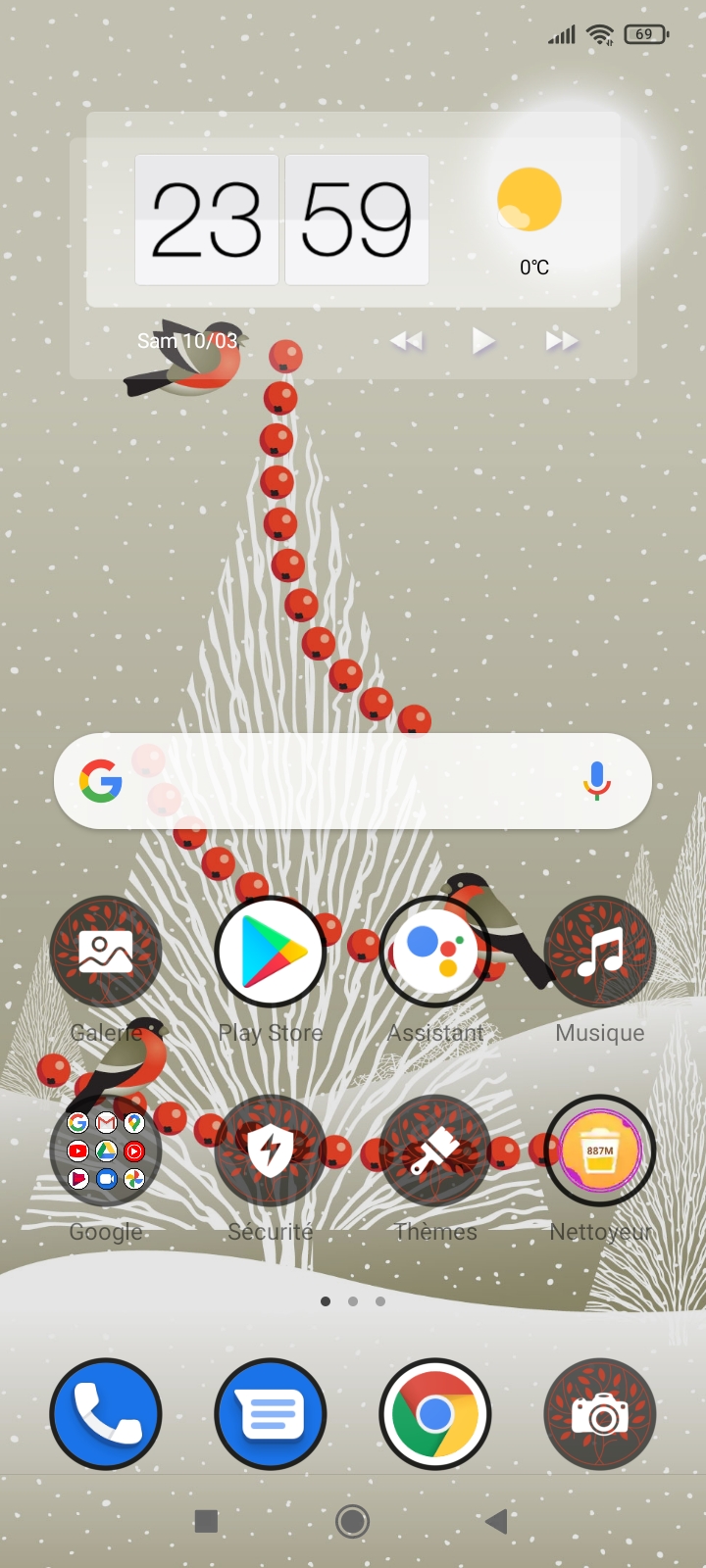The width and height of the screenshot is (706, 1568).
Task: Open Google Assistant app
Action: (x=435, y=952)
